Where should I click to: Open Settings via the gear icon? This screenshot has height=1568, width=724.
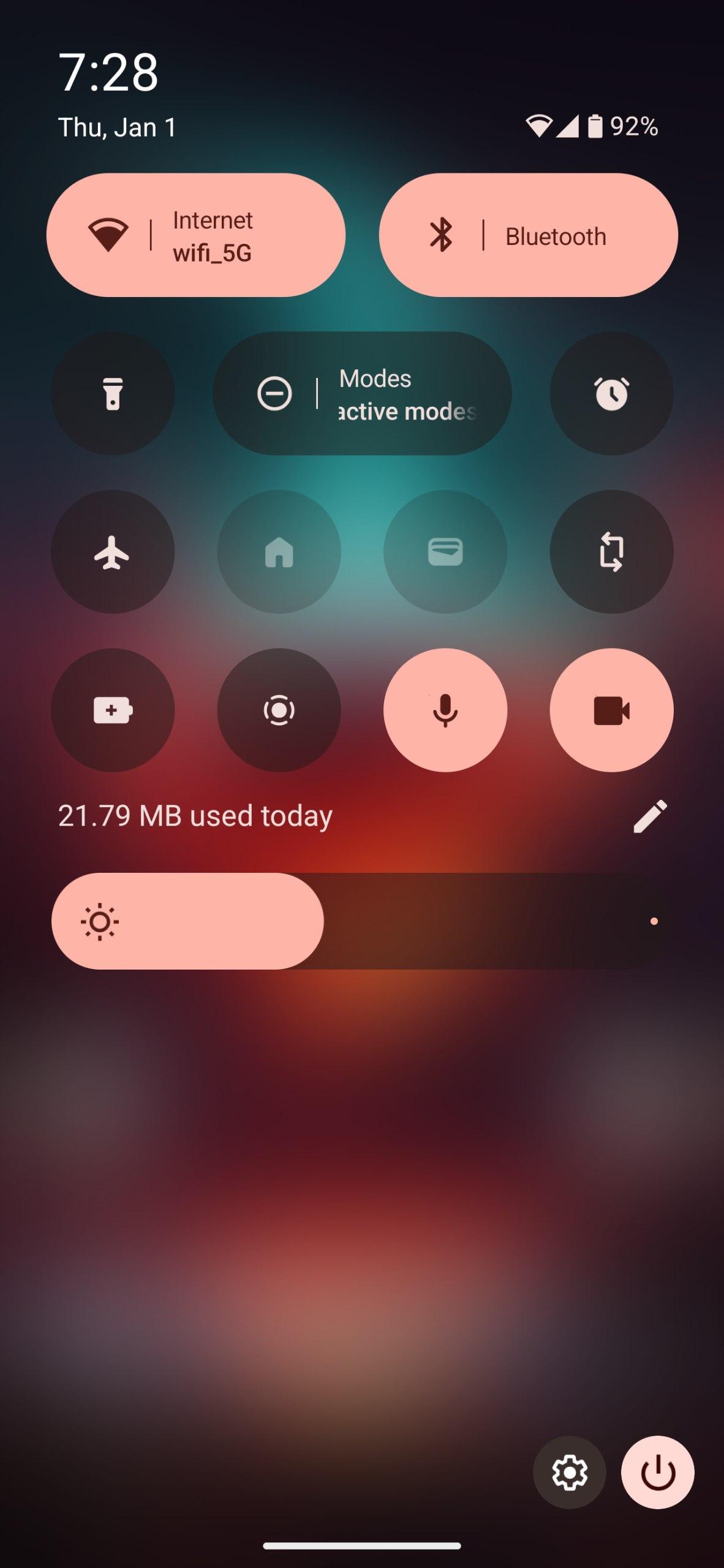coord(570,1472)
